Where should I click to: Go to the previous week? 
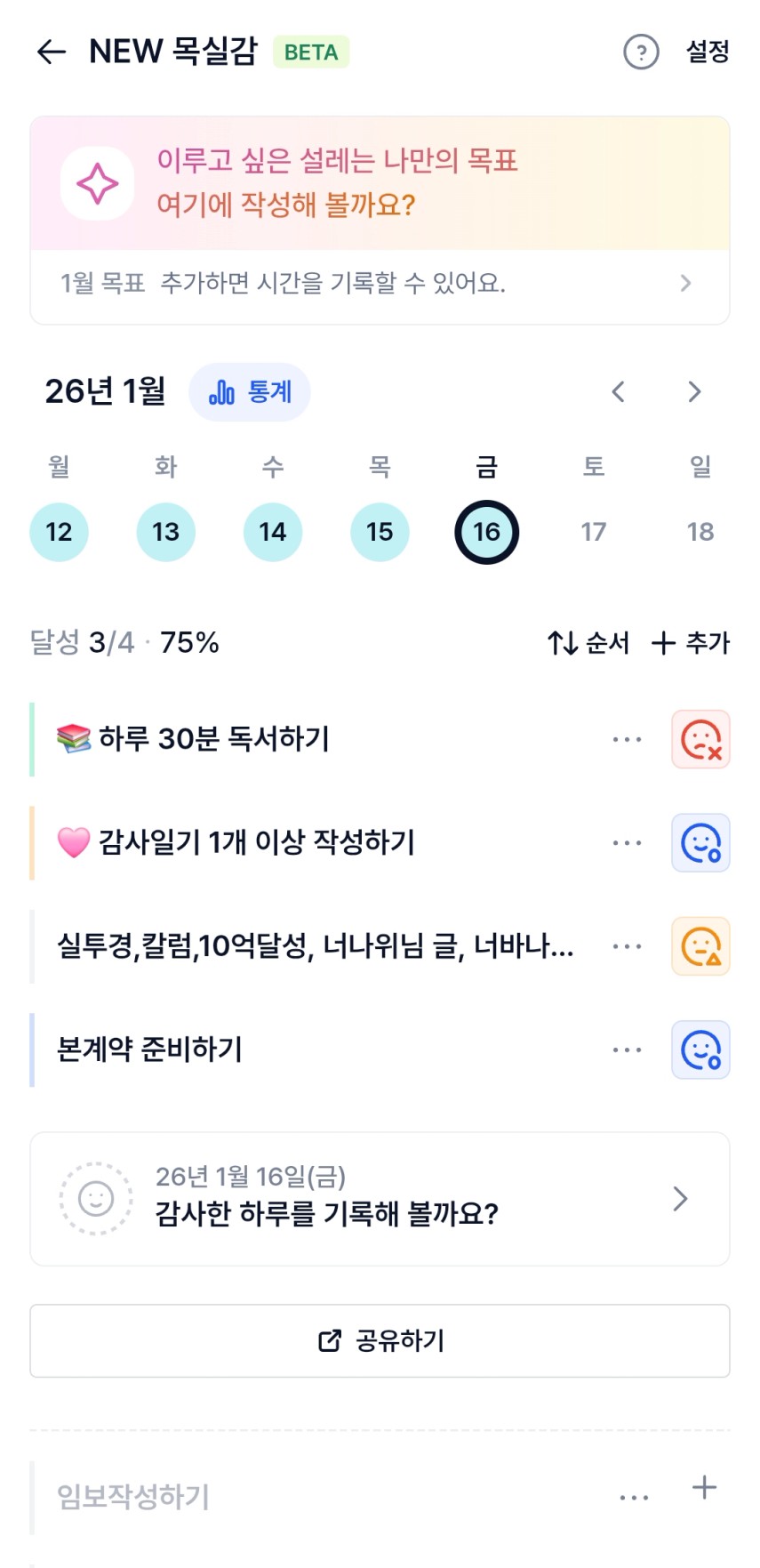619,392
